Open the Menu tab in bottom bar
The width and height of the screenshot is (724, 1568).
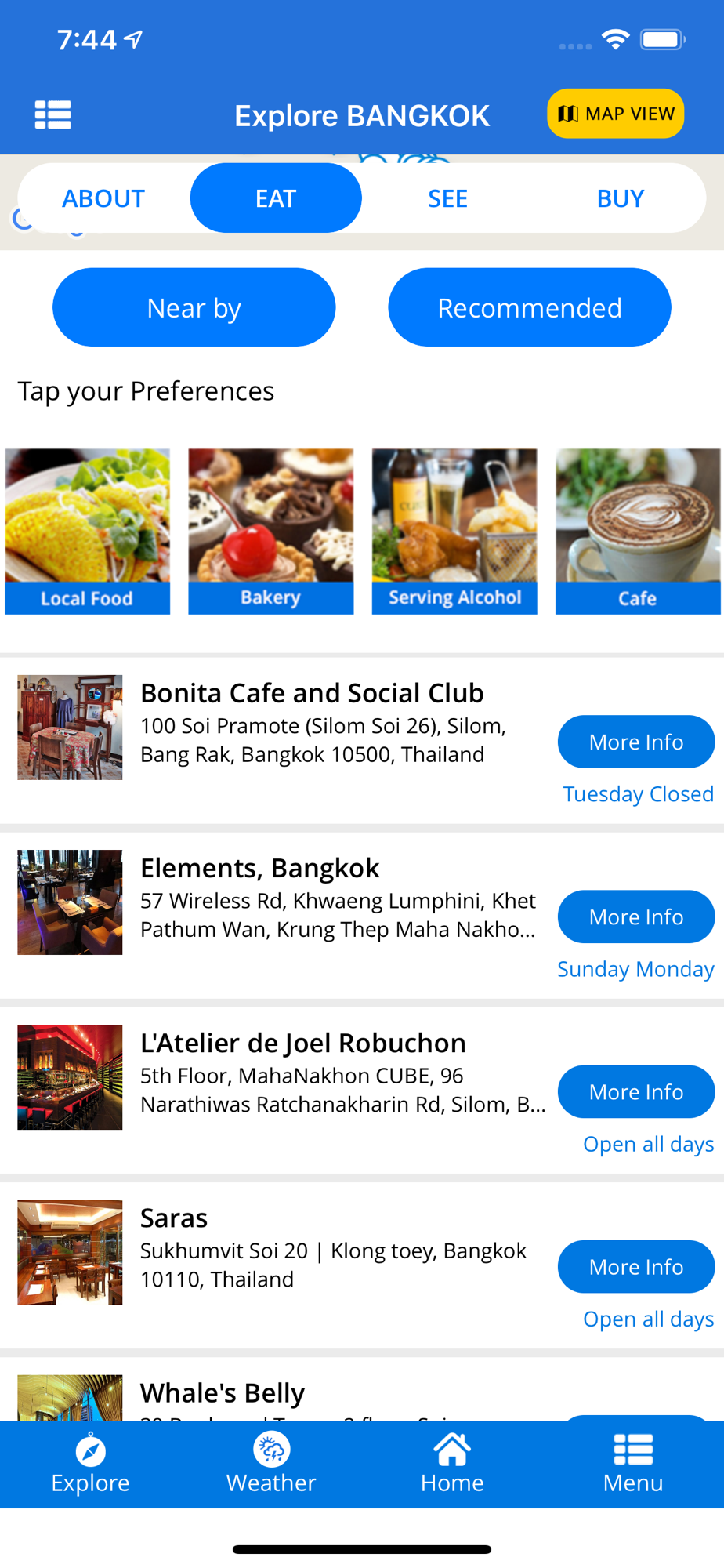(633, 1465)
